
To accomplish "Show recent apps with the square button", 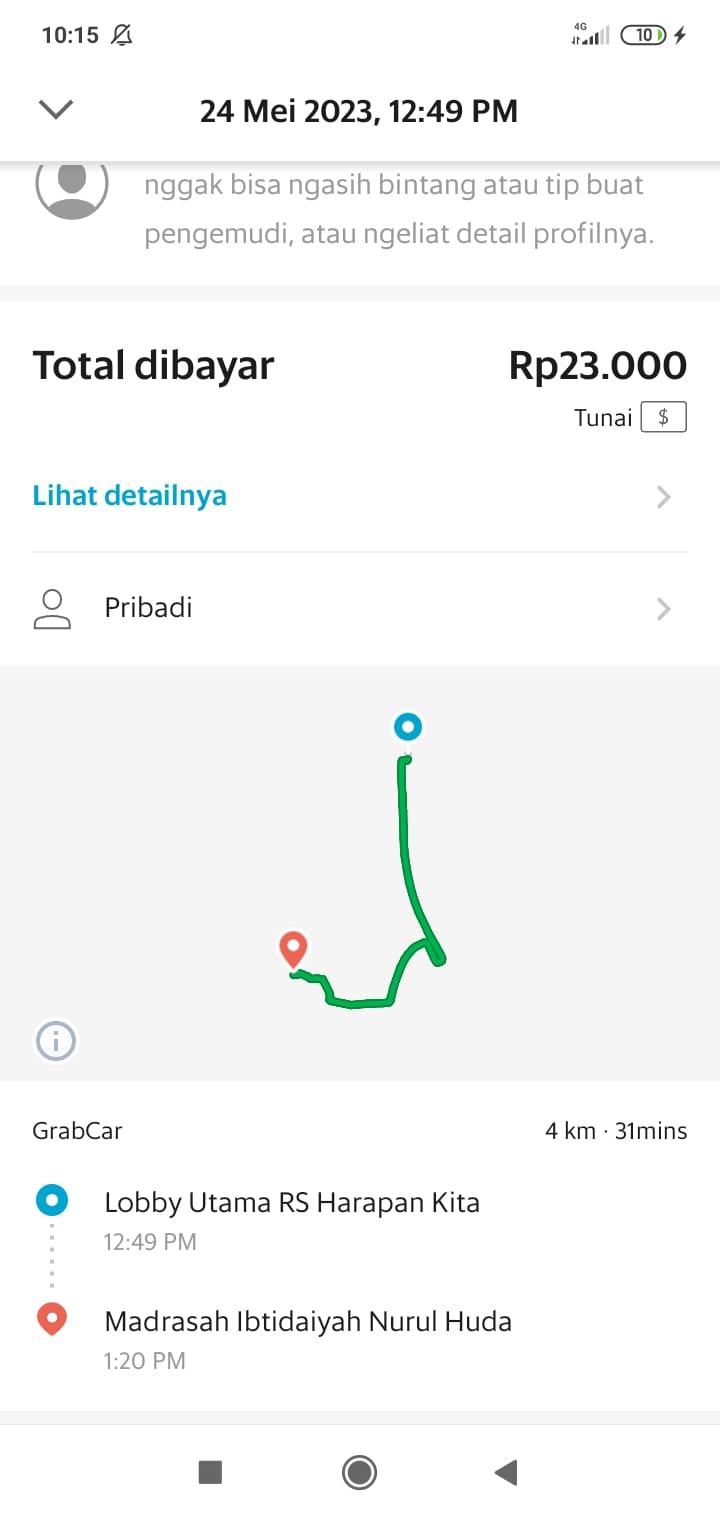I will pos(210,1472).
